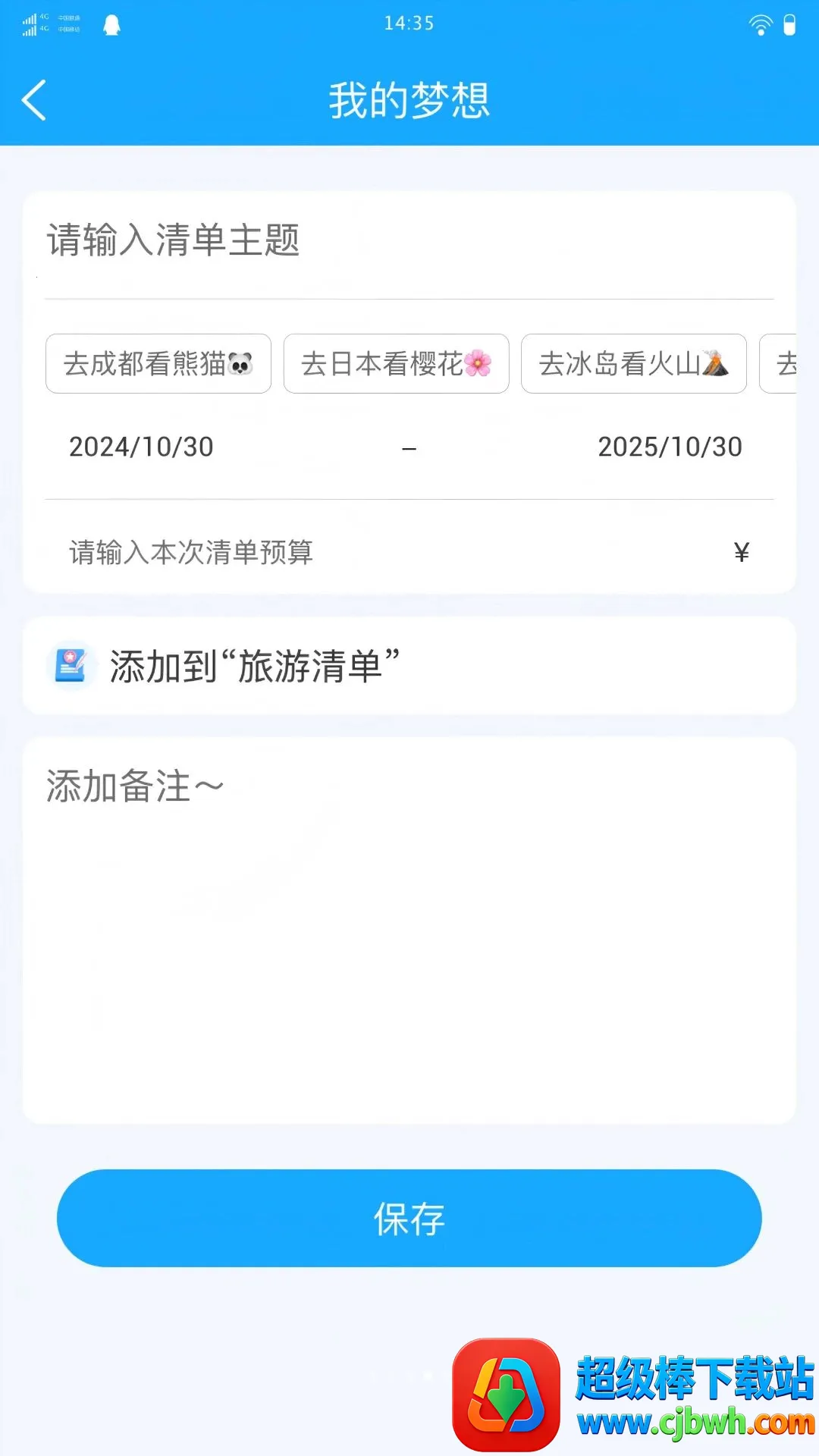Change the start date 2024/10/30
819x1456 pixels.
142,447
